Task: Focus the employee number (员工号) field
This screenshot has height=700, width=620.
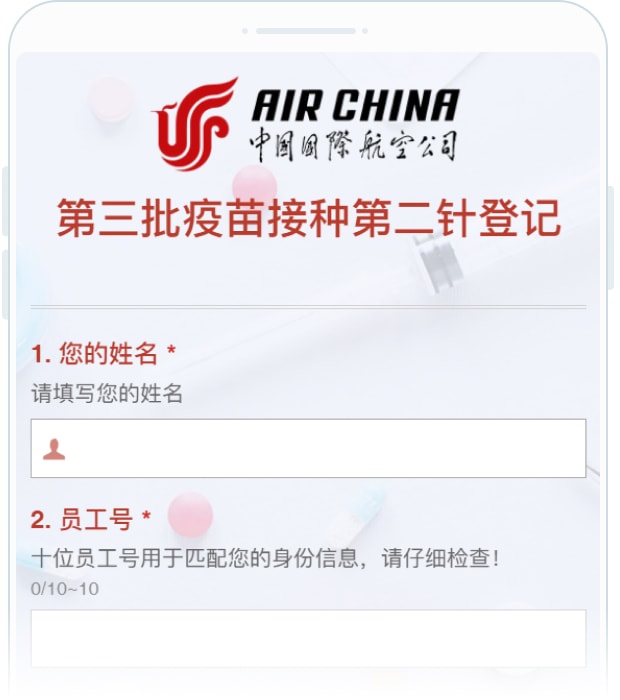Action: click(x=308, y=637)
